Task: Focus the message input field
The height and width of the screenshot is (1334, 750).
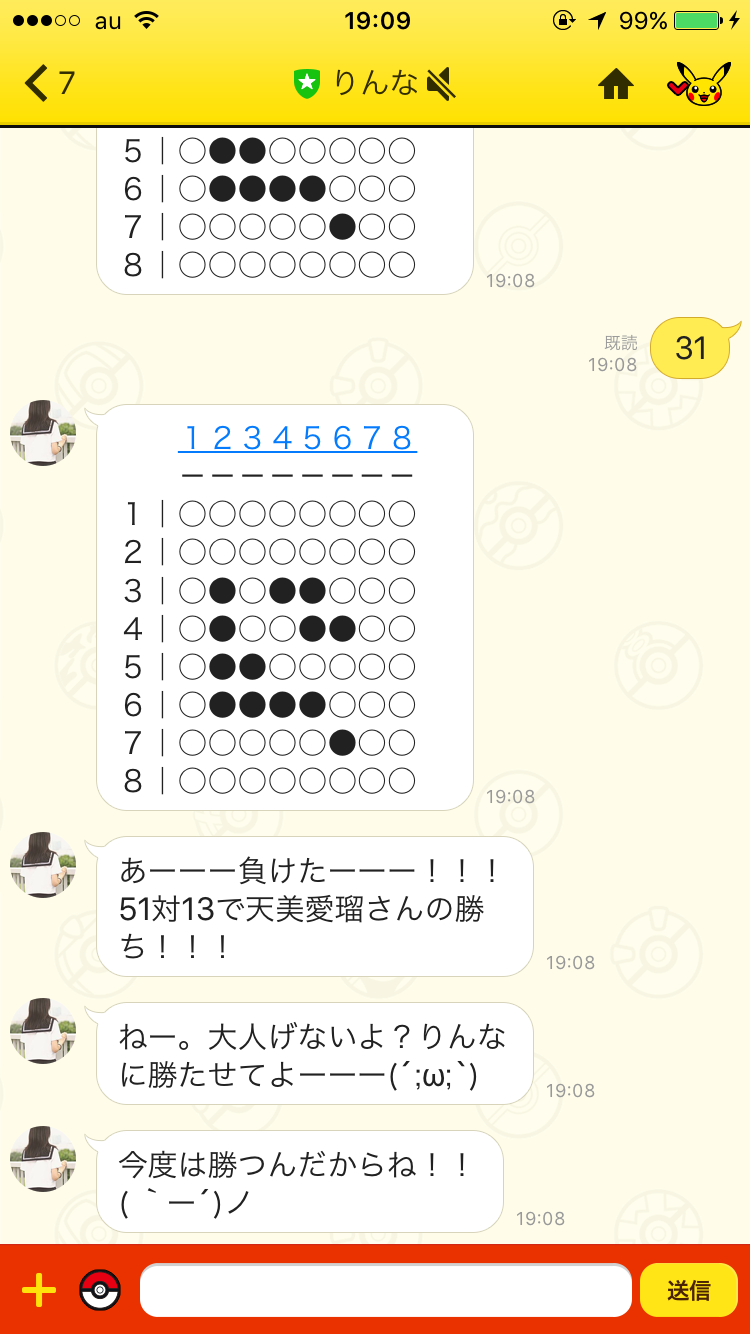Action: pyautogui.click(x=386, y=1290)
